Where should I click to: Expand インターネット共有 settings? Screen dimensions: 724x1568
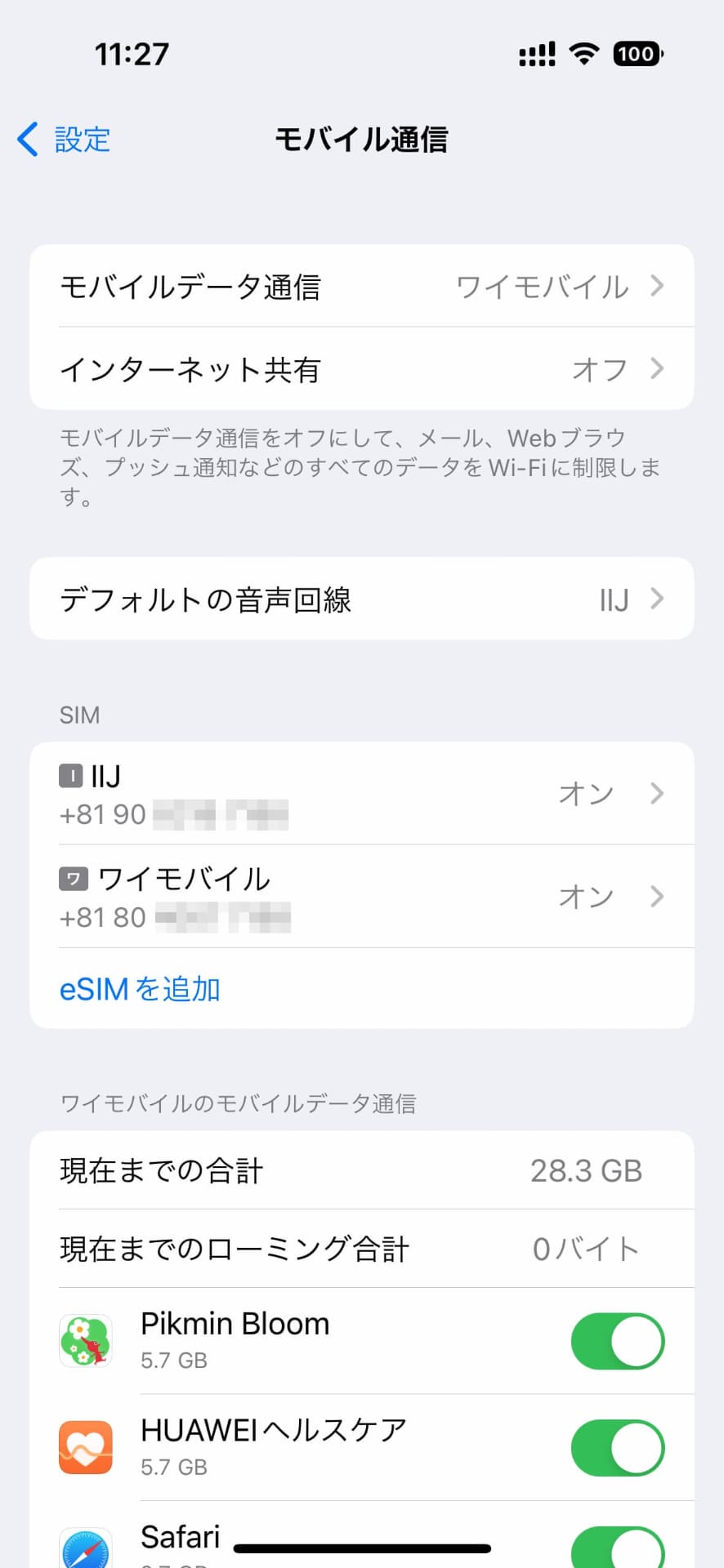[362, 369]
